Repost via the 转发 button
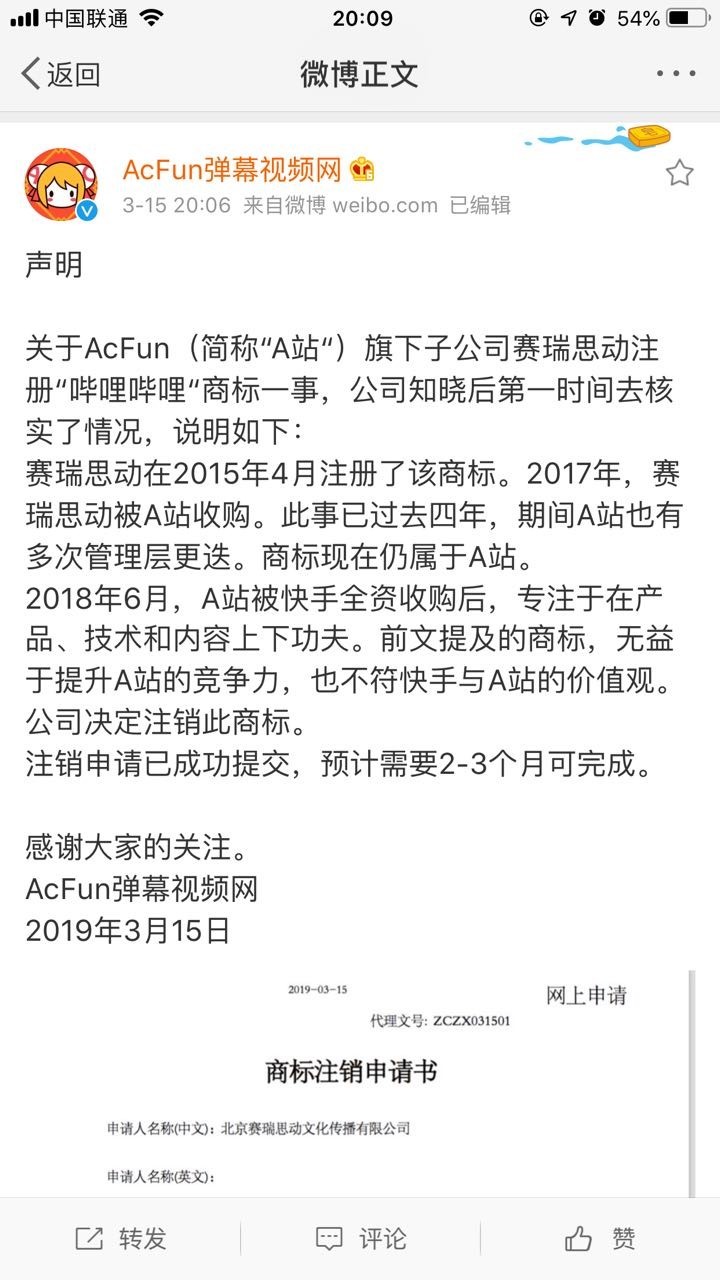This screenshot has width=720, height=1280. pos(120,1239)
